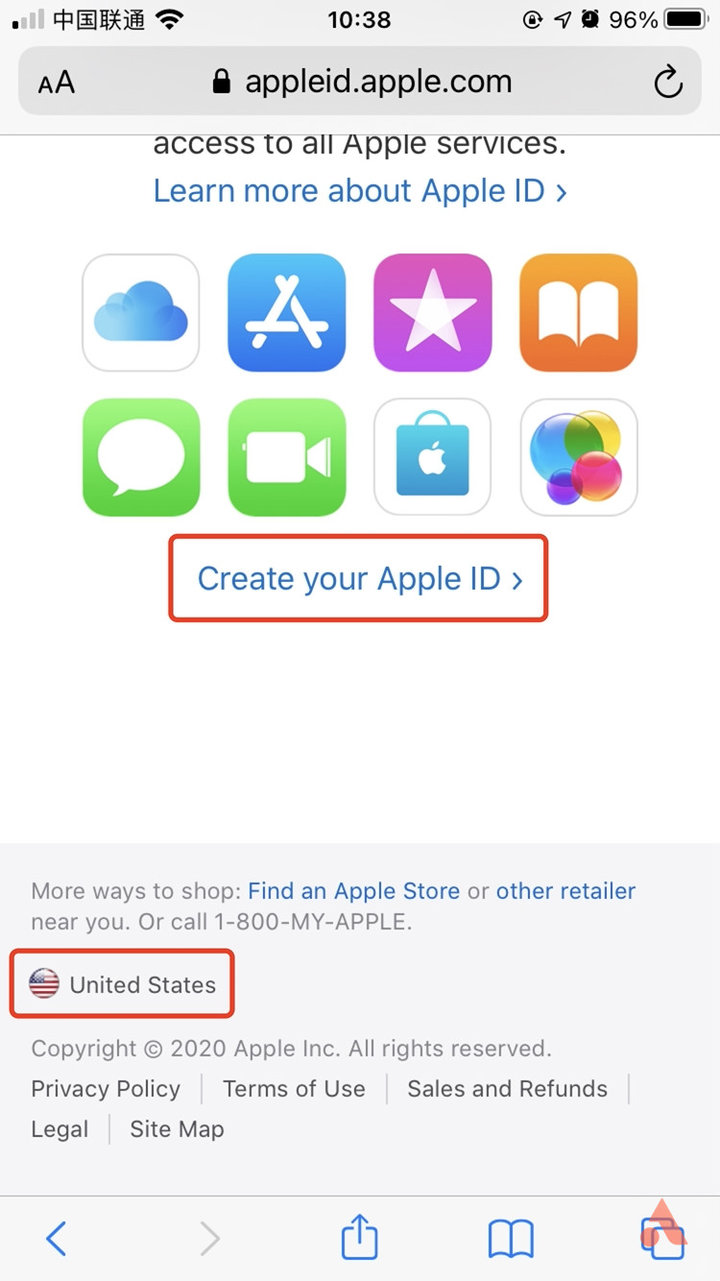Select the App Store icon

286,313
